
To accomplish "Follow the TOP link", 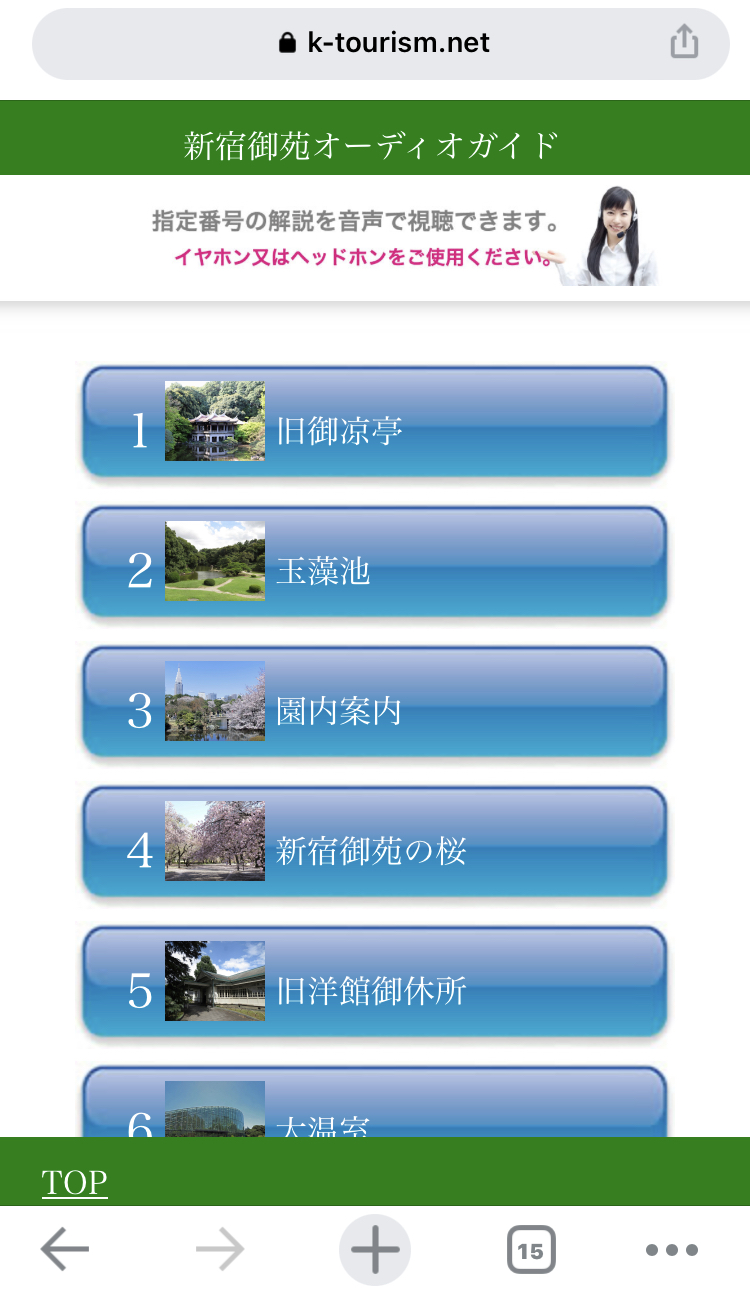I will [x=74, y=1182].
